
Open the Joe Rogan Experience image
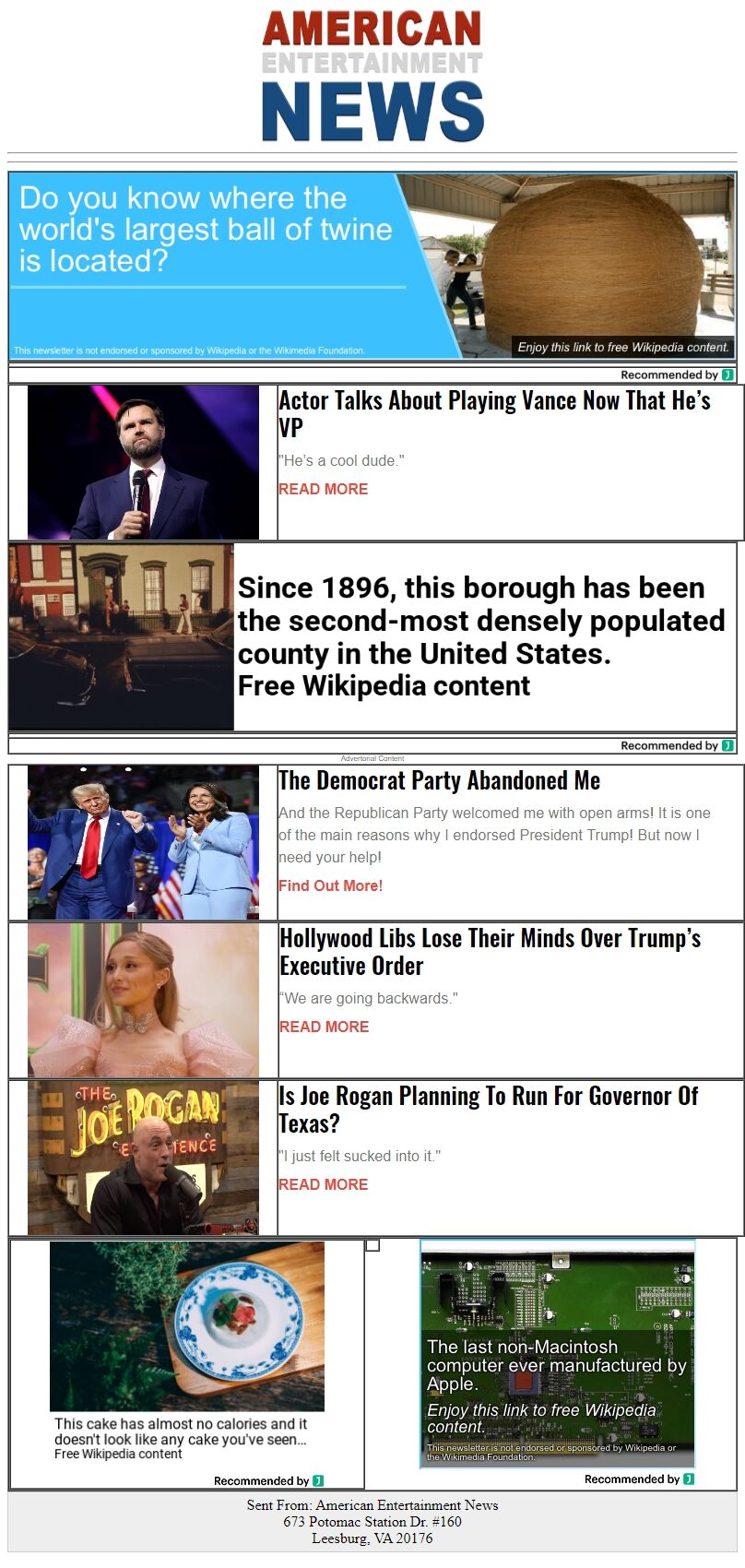pyautogui.click(x=143, y=1158)
